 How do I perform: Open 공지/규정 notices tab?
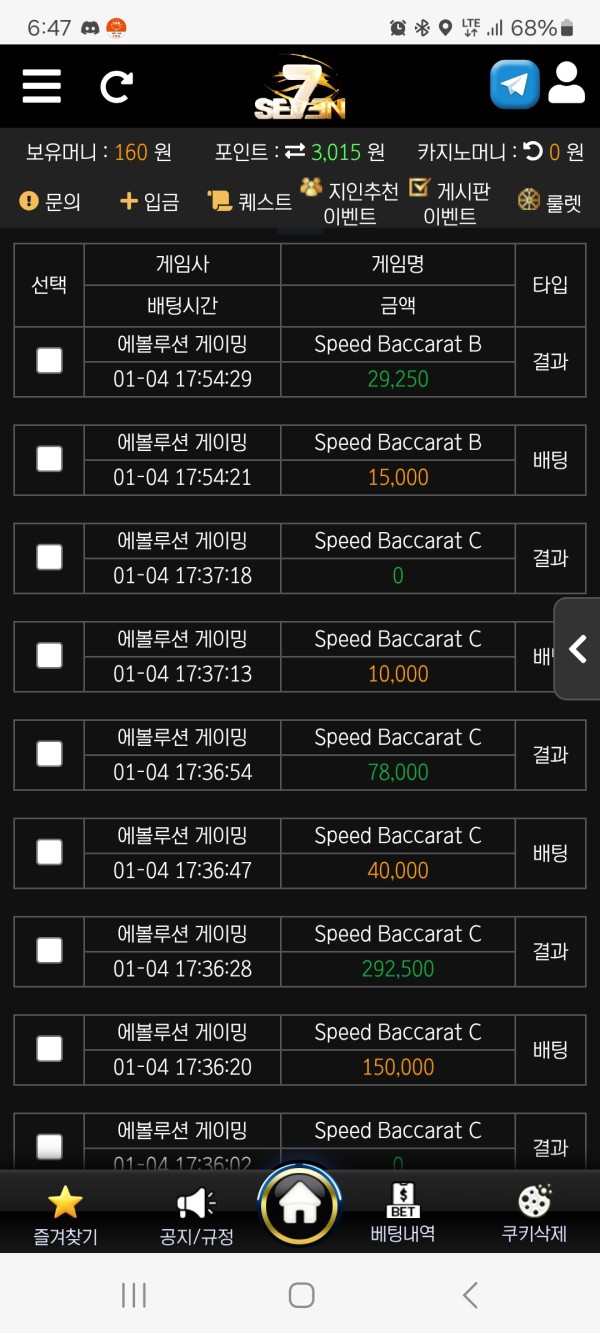[x=196, y=1214]
